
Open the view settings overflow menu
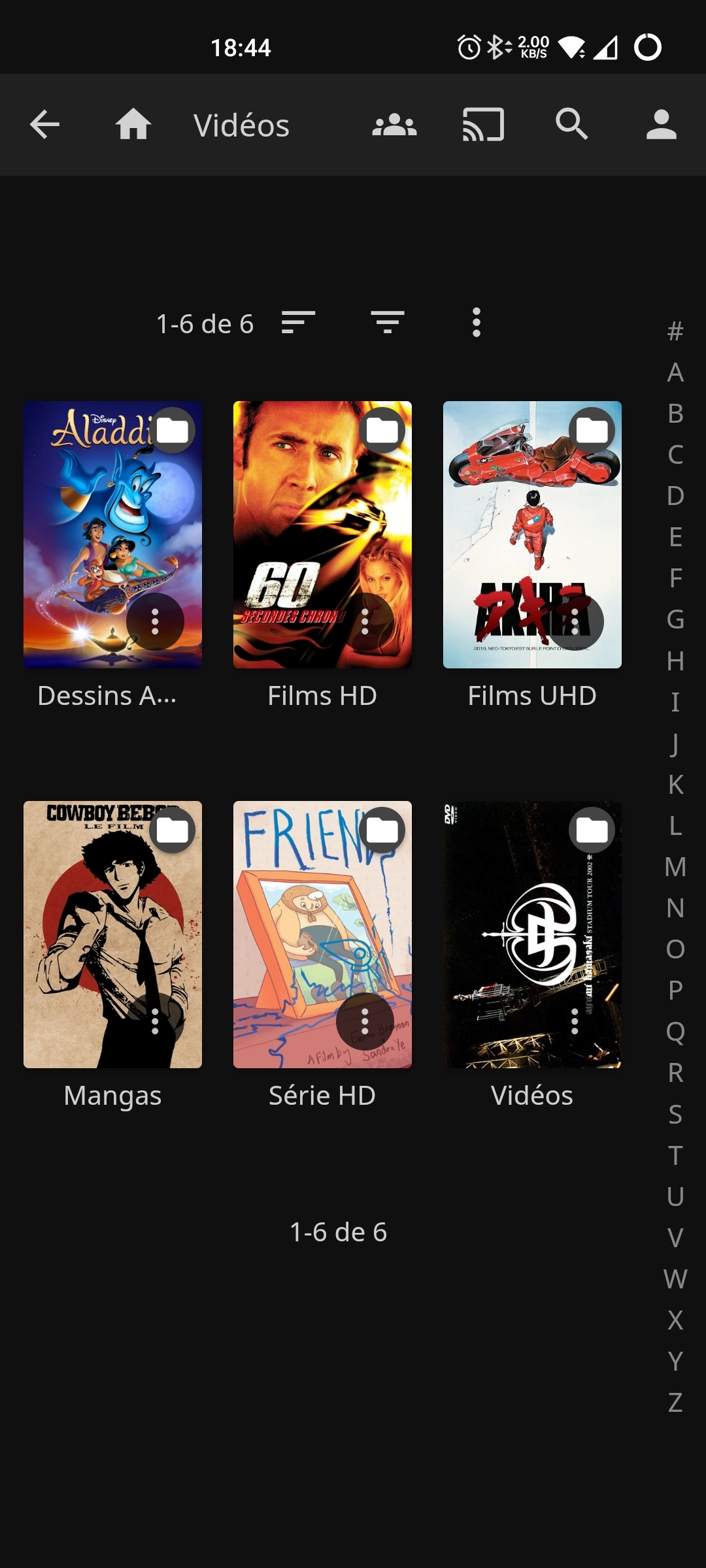[x=477, y=323]
